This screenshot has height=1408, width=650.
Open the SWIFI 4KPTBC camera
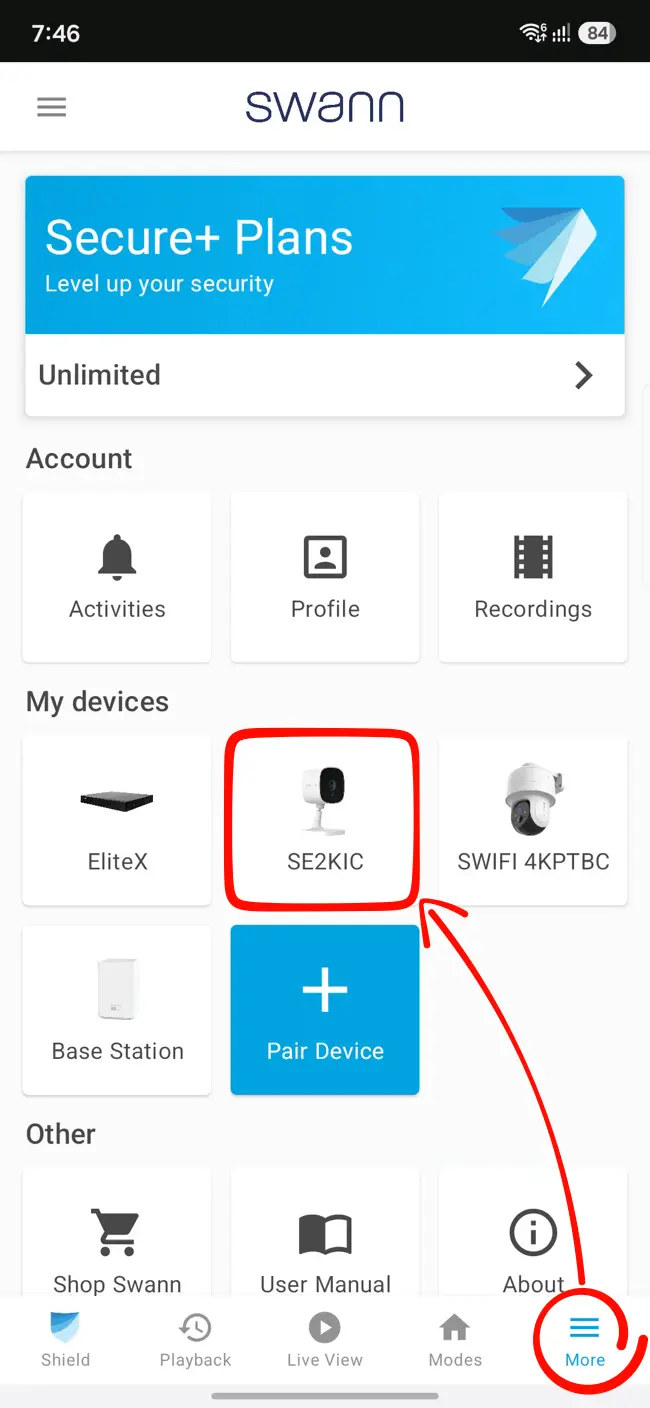pos(533,820)
